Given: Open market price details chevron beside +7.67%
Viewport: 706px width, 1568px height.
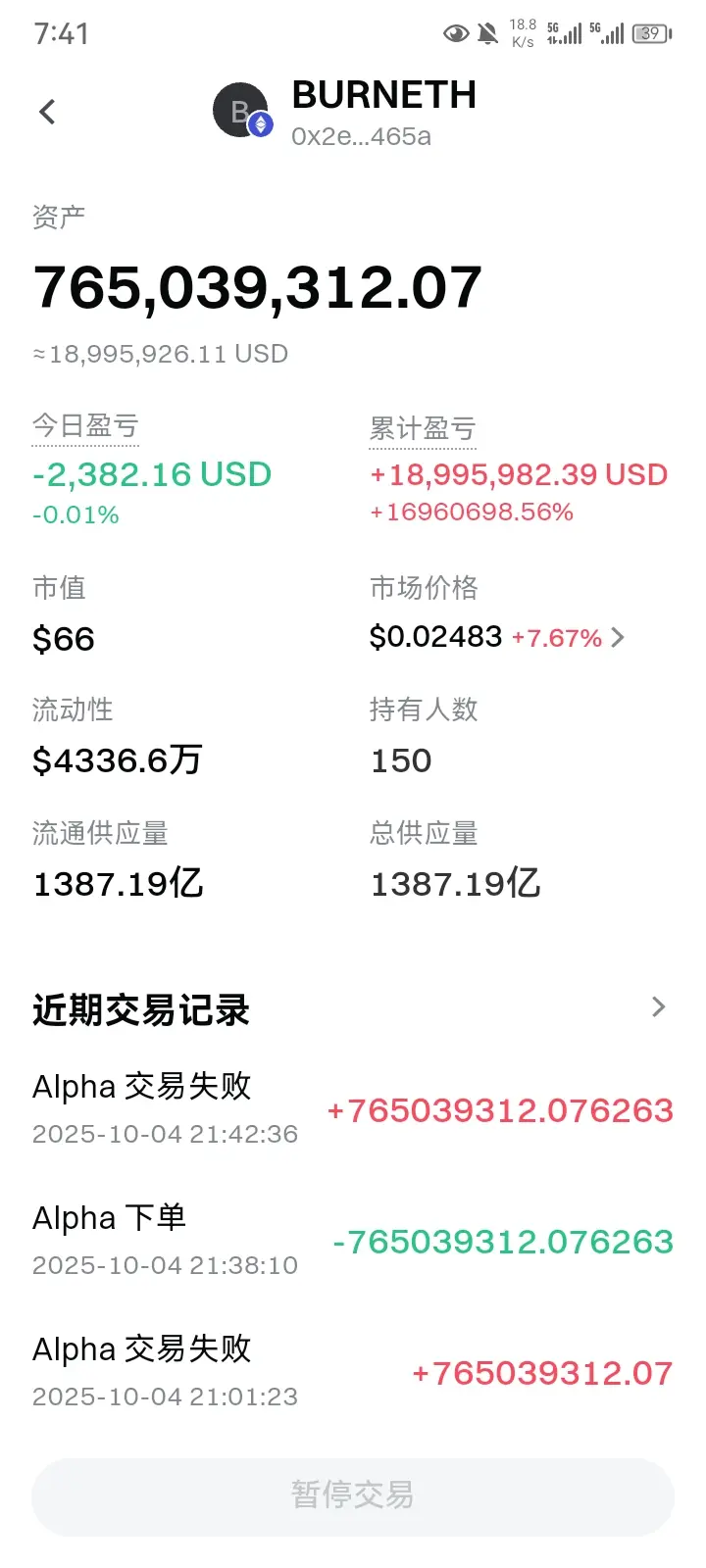Looking at the screenshot, I should (x=618, y=638).
